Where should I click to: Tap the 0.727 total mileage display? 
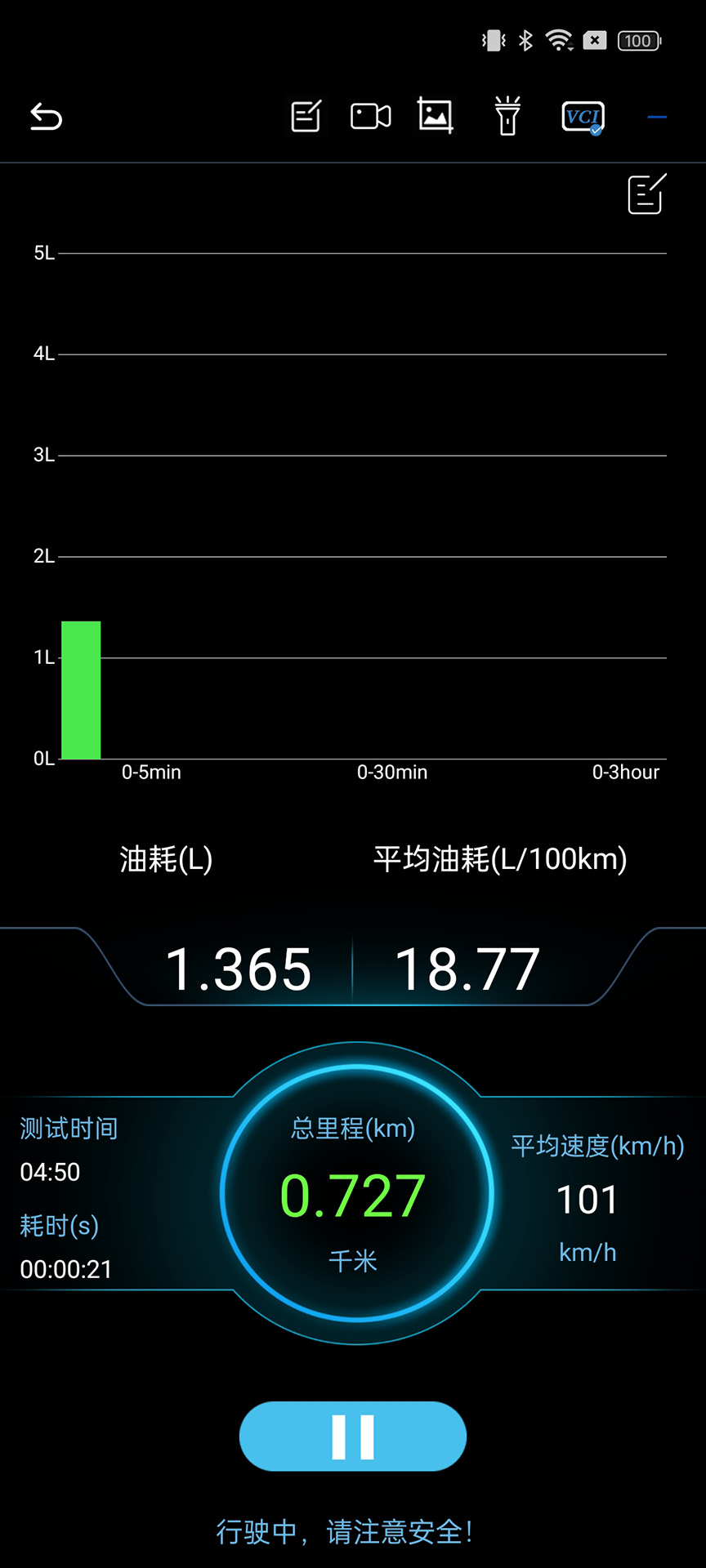coord(352,1194)
